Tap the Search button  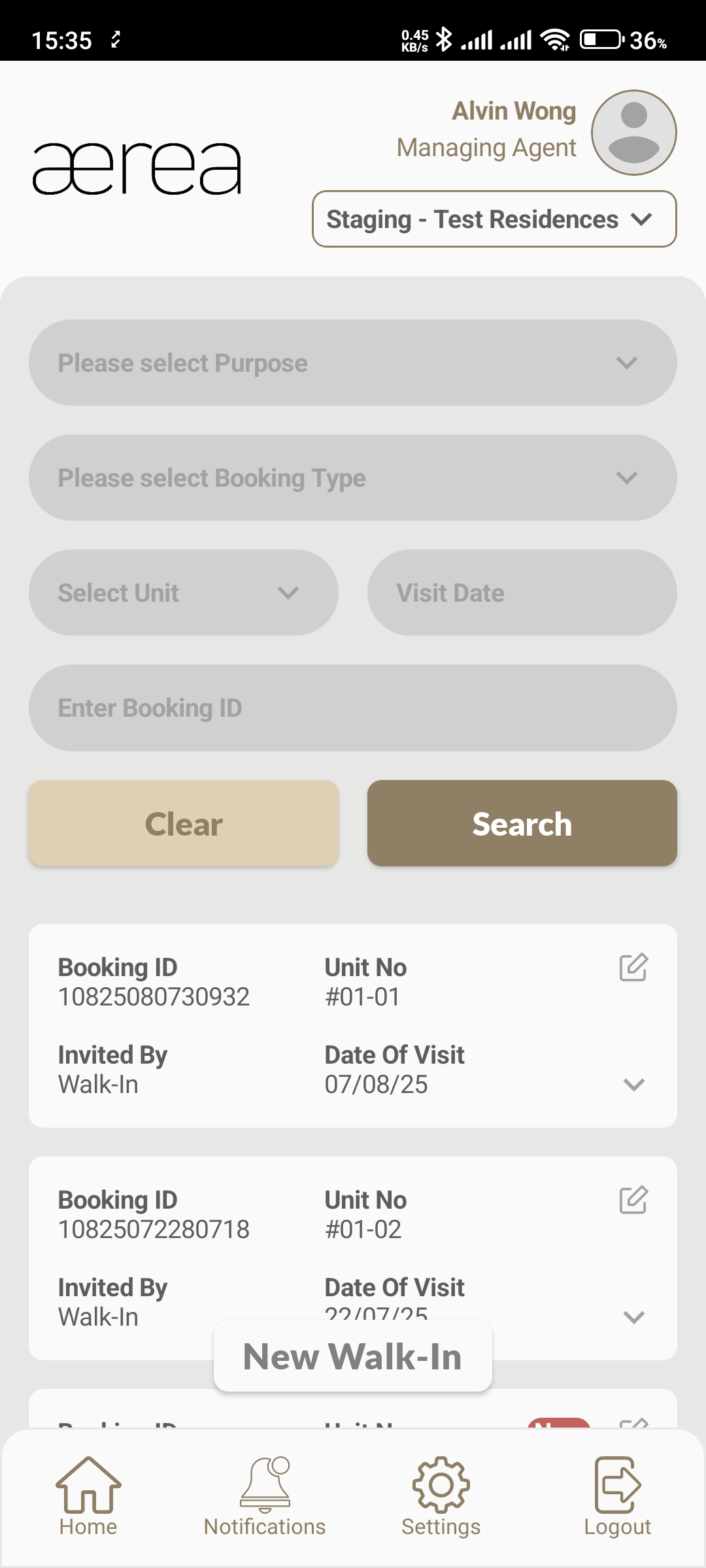522,824
